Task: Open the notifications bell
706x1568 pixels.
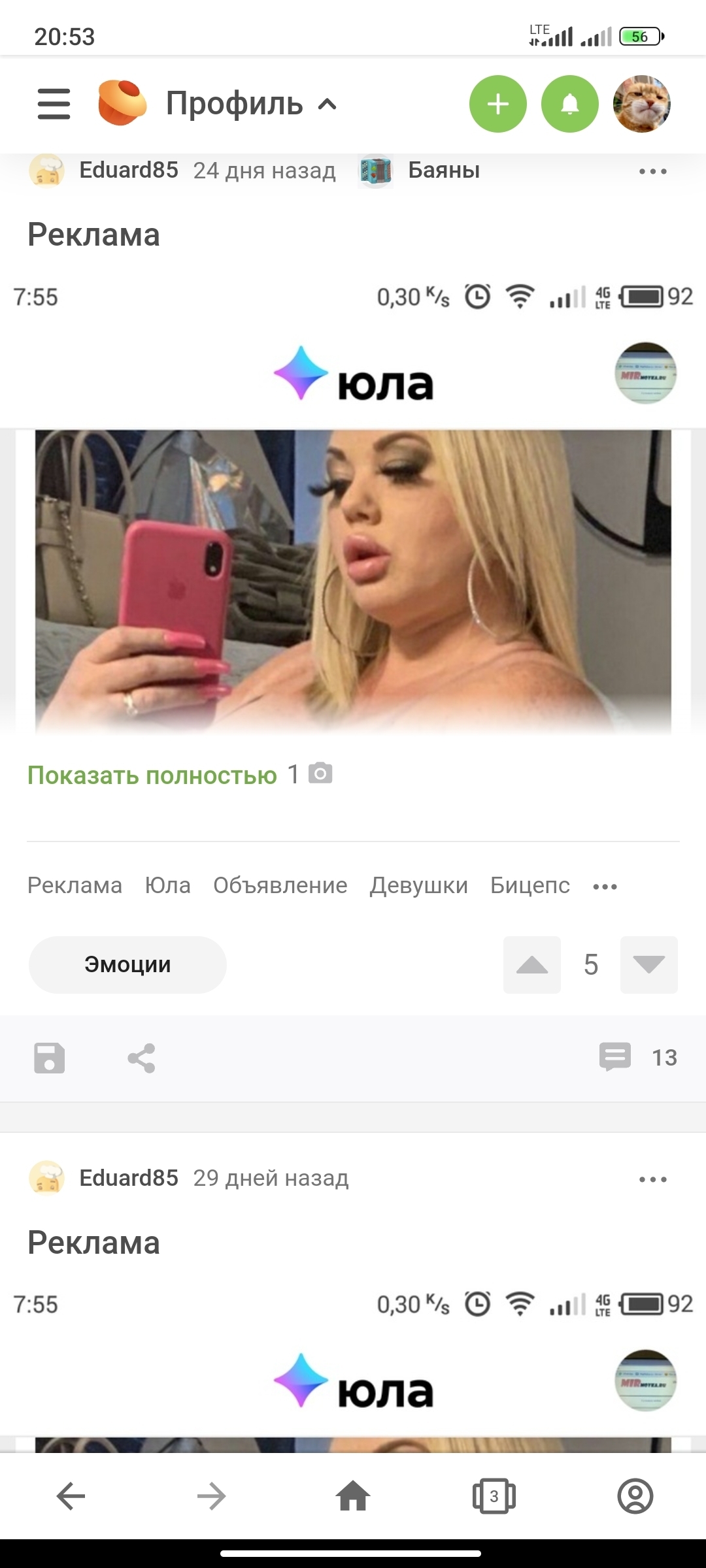Action: pyautogui.click(x=569, y=104)
